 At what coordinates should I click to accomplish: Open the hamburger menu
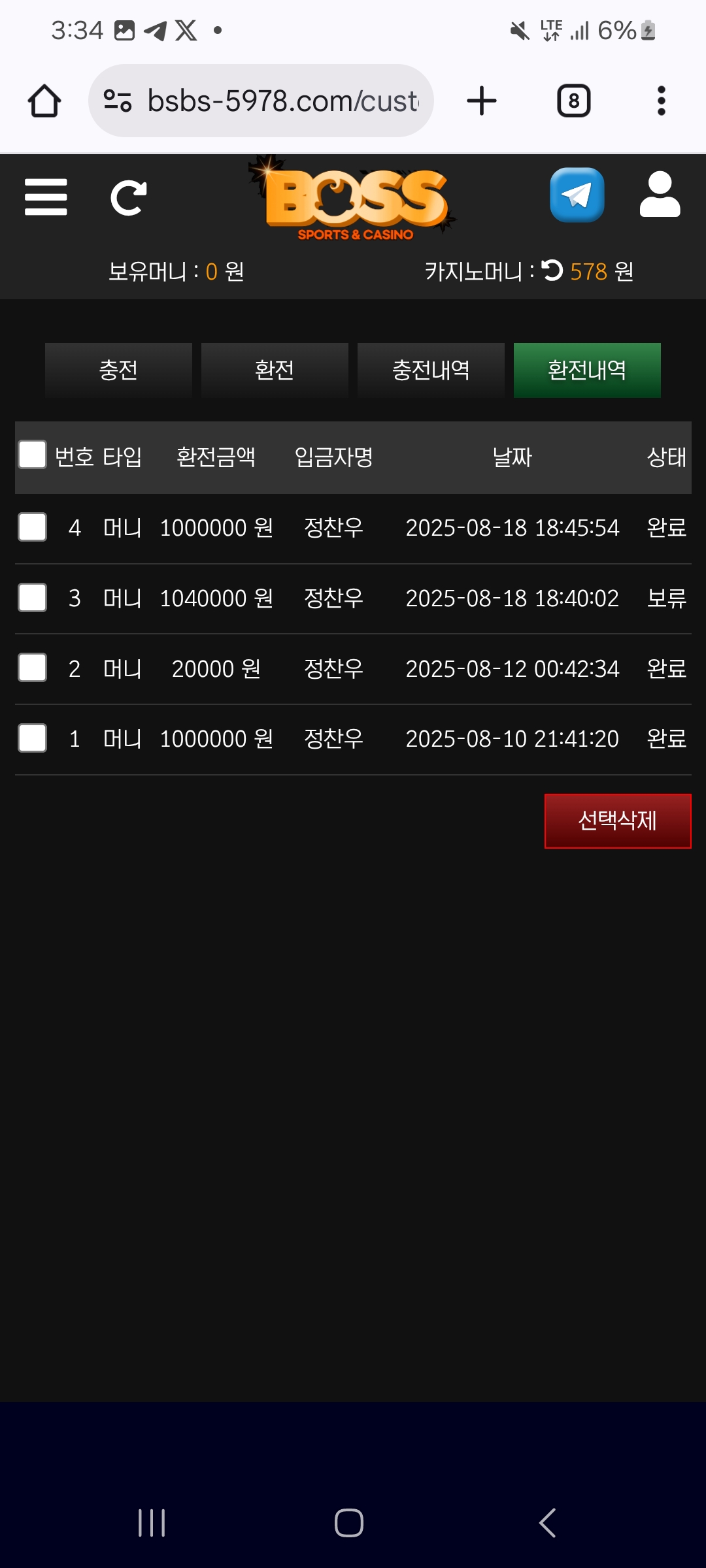point(46,197)
